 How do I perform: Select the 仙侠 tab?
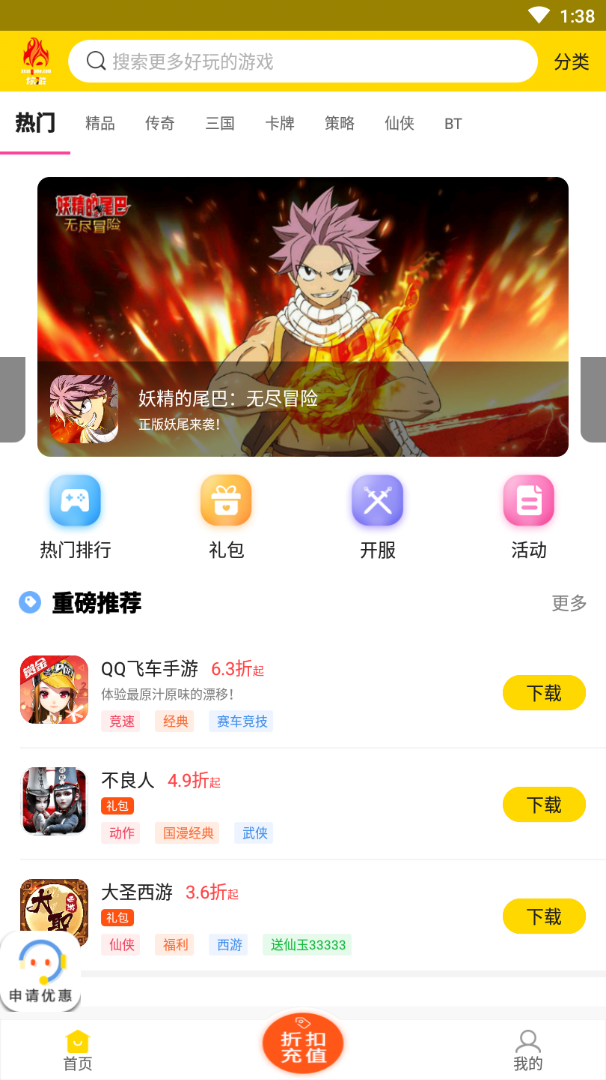click(399, 124)
